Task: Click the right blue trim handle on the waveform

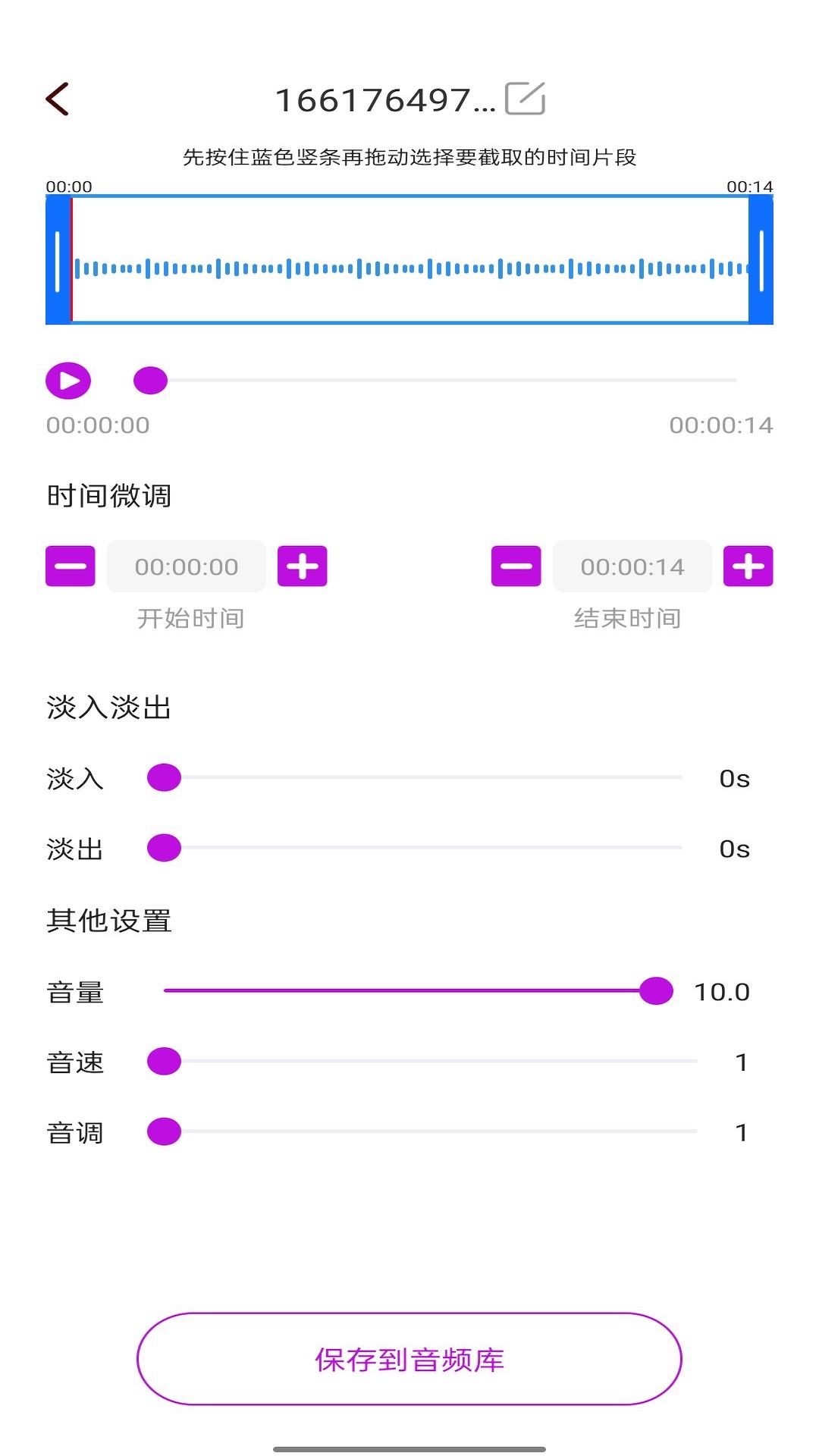Action: pos(761,260)
